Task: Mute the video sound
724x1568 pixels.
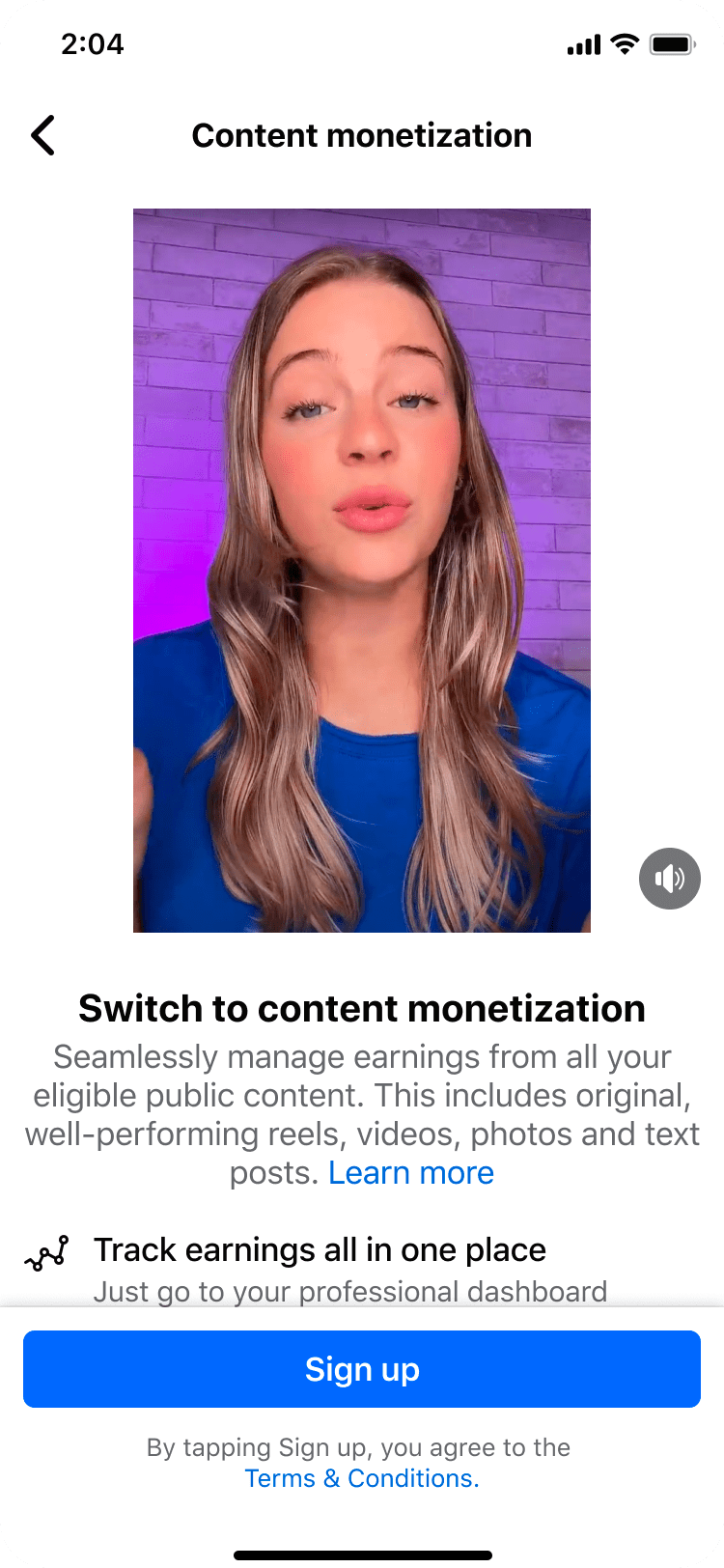Action: [669, 878]
